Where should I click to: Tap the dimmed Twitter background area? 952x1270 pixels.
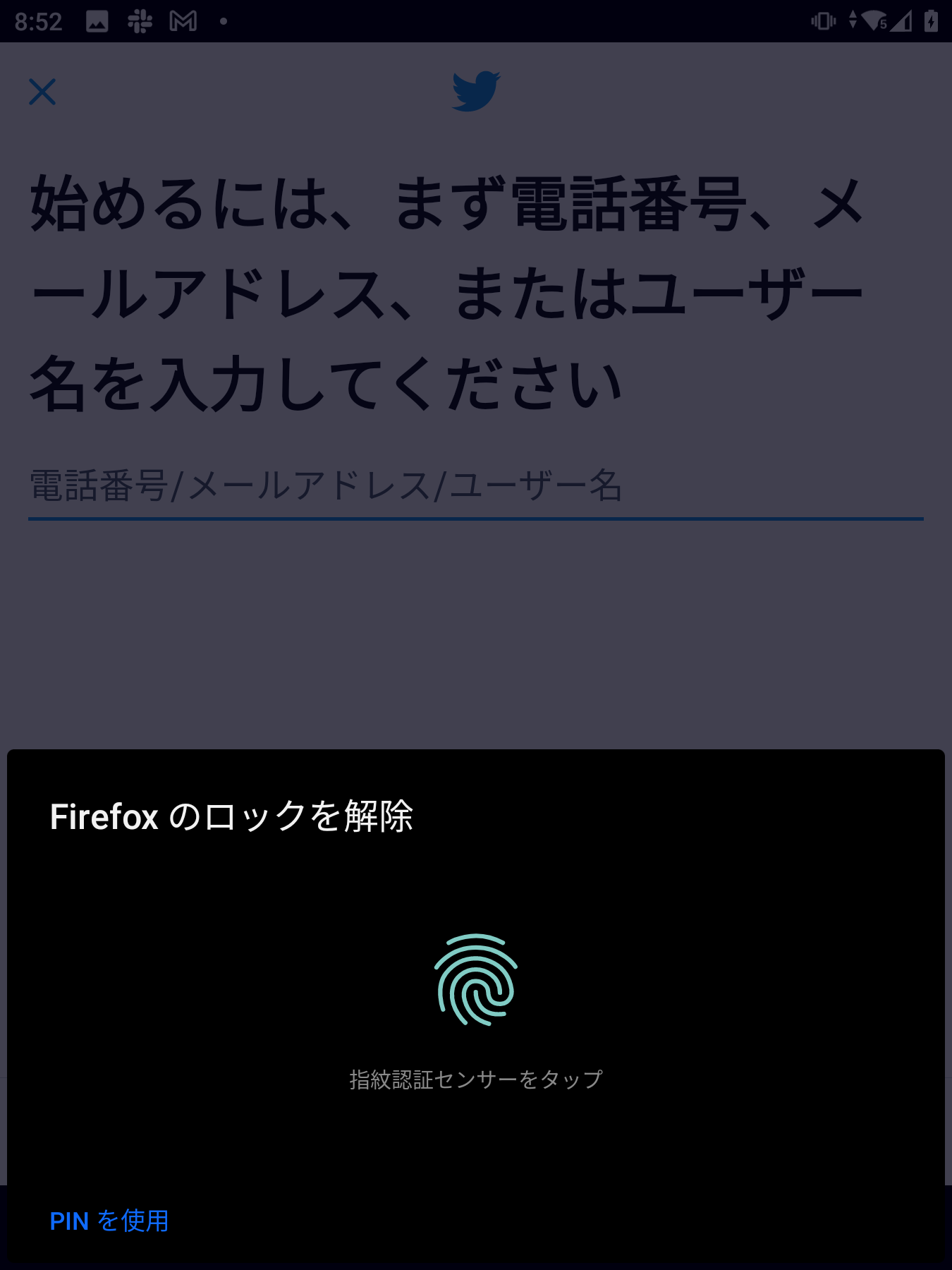click(x=475, y=635)
